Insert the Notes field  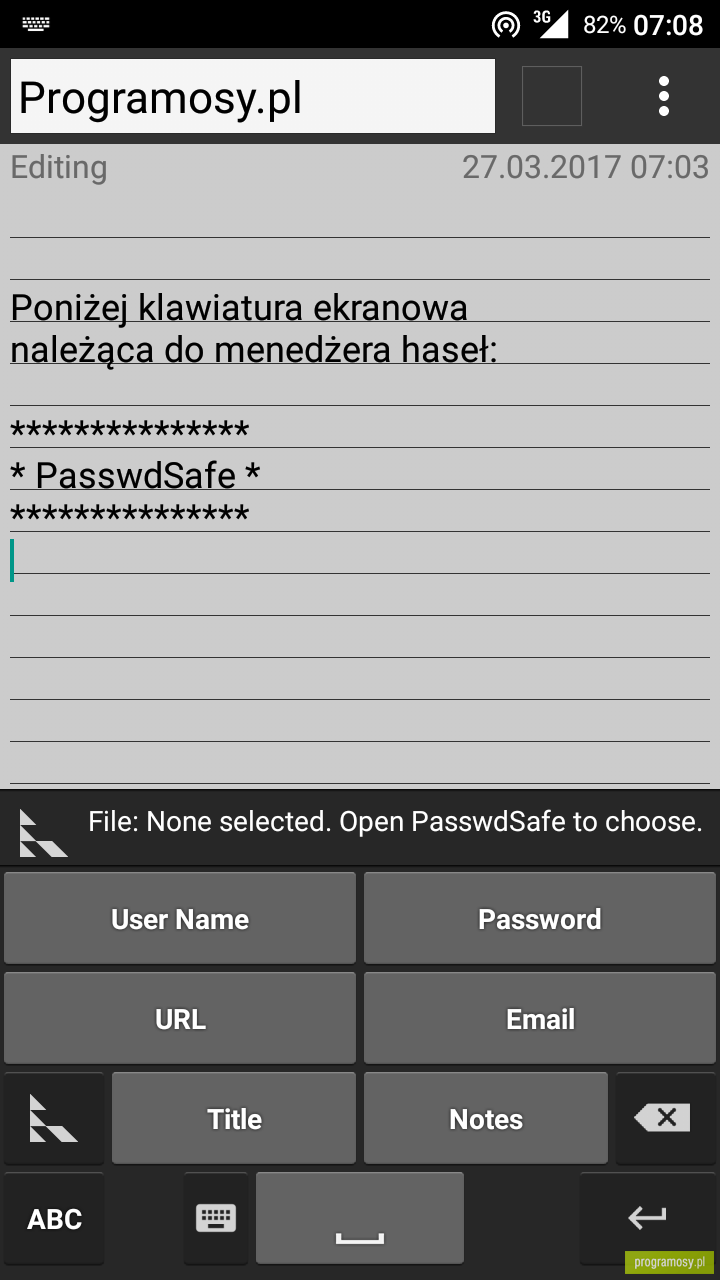click(486, 1118)
